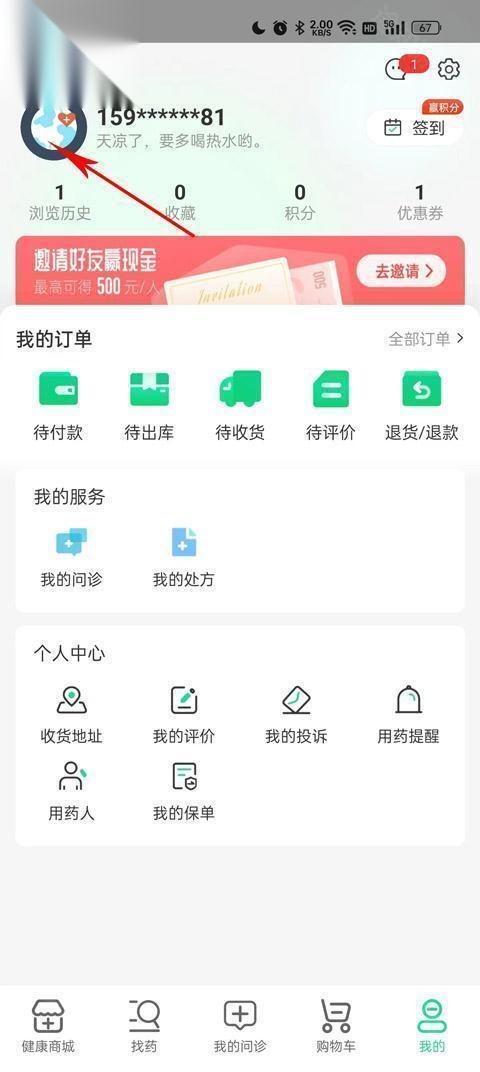Switch to the 找药 tab
The width and height of the screenshot is (480, 1072).
point(144,1026)
